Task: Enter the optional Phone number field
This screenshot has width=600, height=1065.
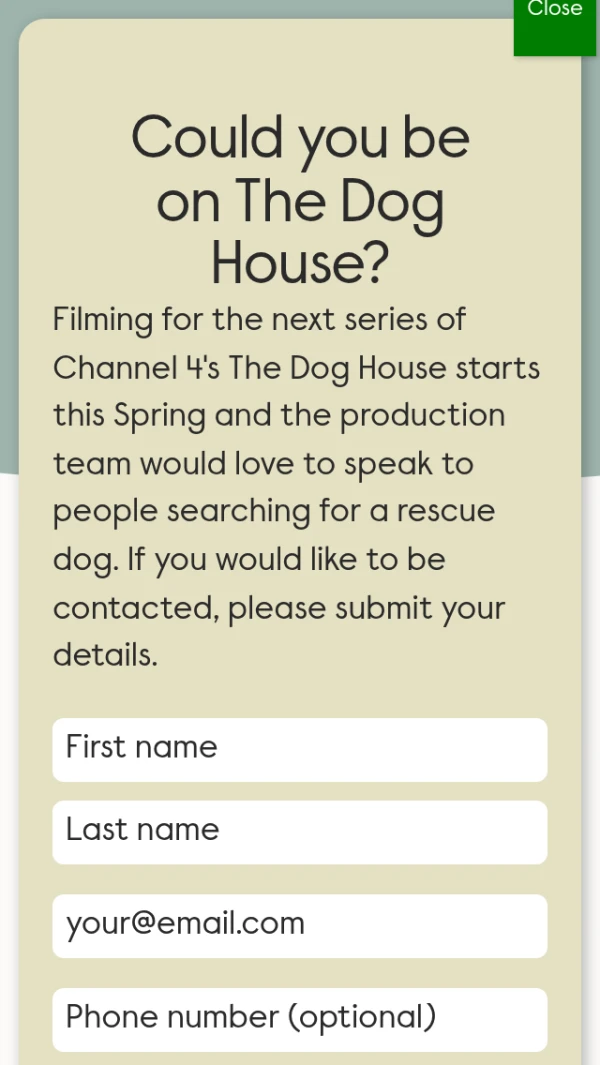Action: 299,1019
